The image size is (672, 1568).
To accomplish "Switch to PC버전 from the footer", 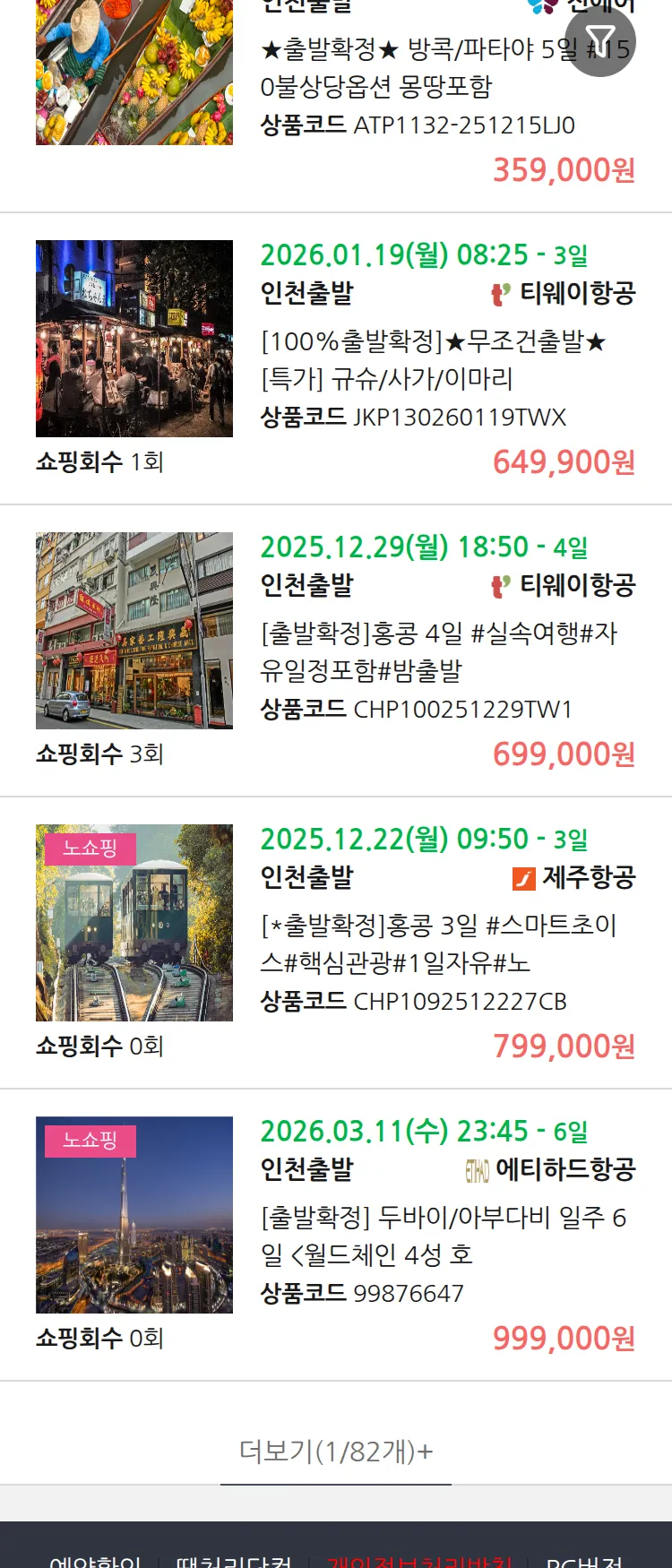I will (x=584, y=1560).
